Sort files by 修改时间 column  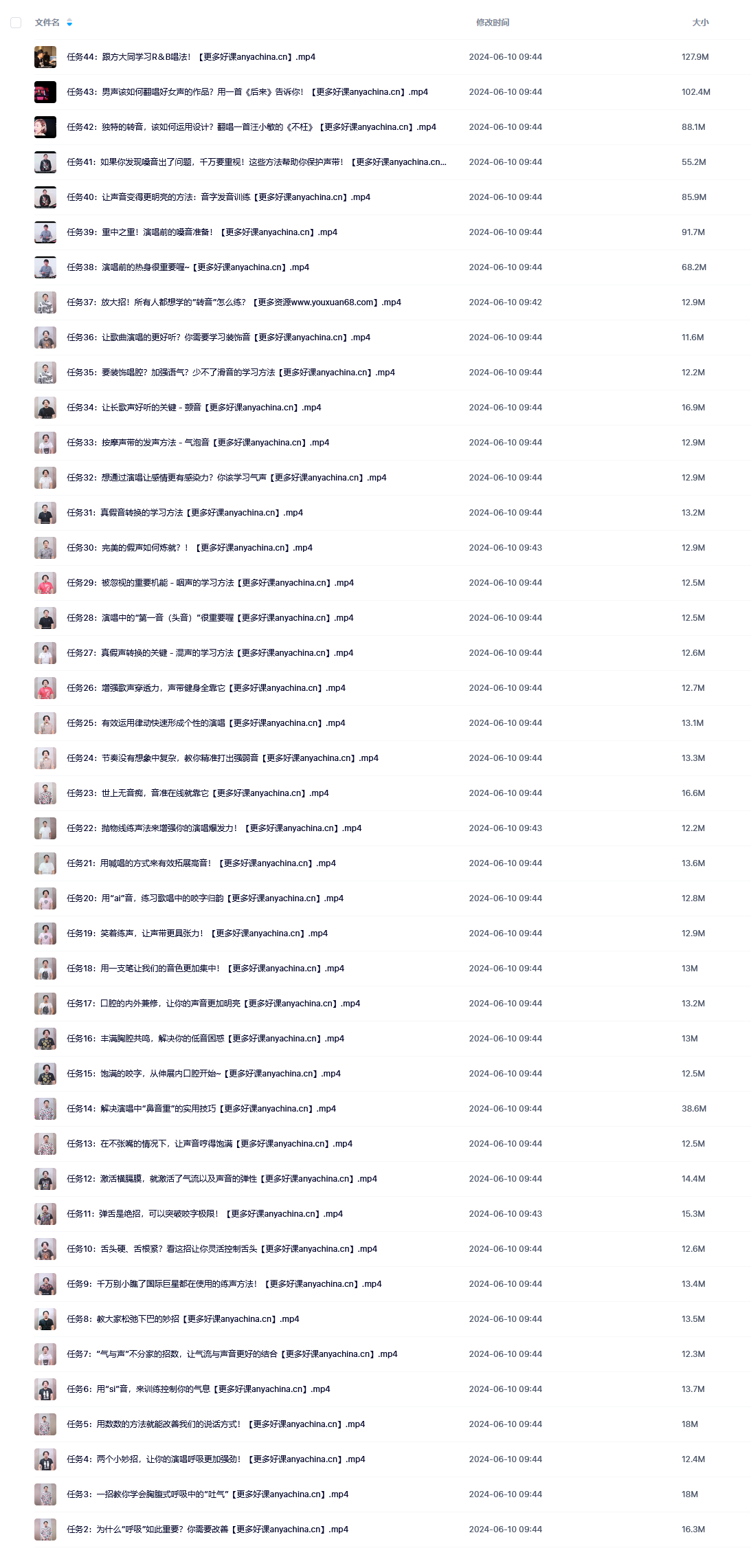point(493,23)
